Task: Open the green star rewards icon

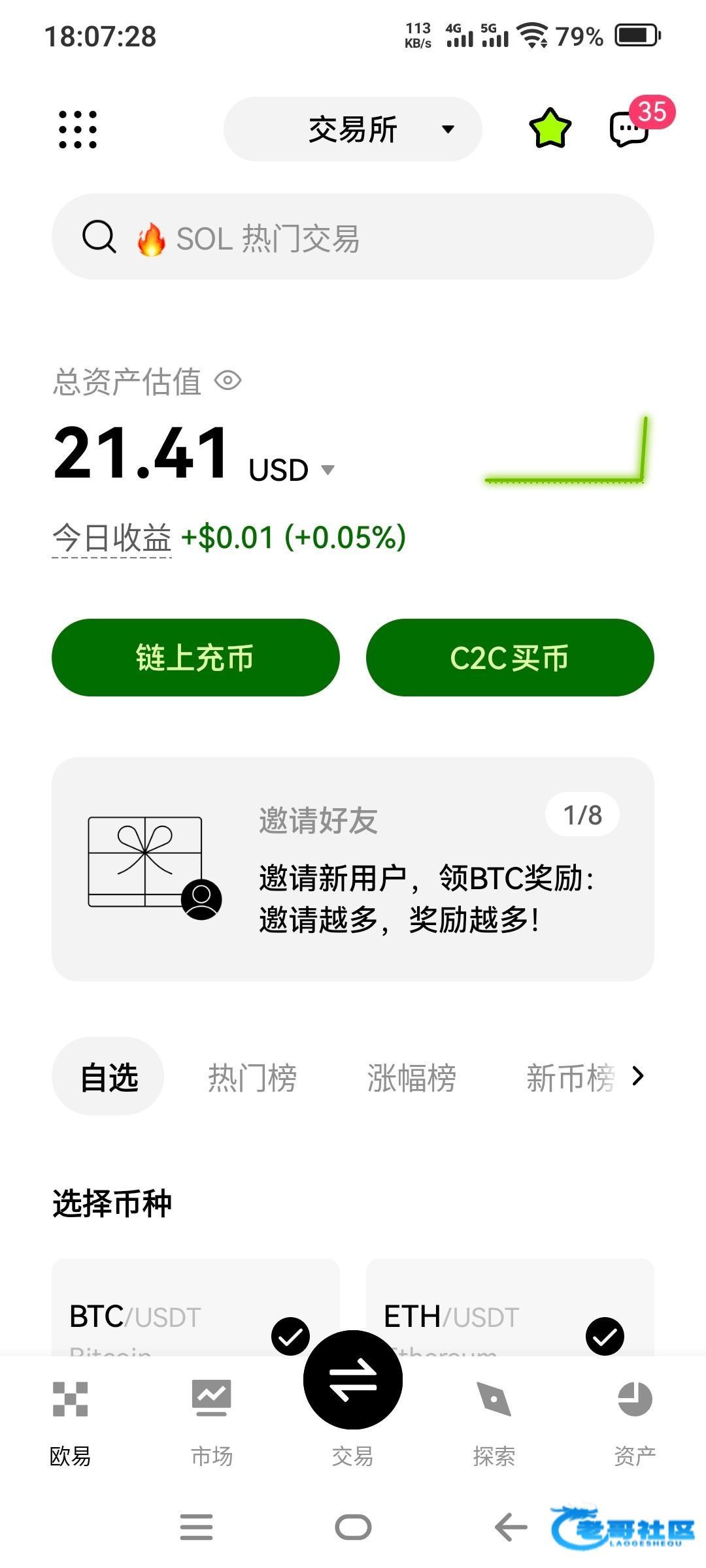Action: [550, 129]
